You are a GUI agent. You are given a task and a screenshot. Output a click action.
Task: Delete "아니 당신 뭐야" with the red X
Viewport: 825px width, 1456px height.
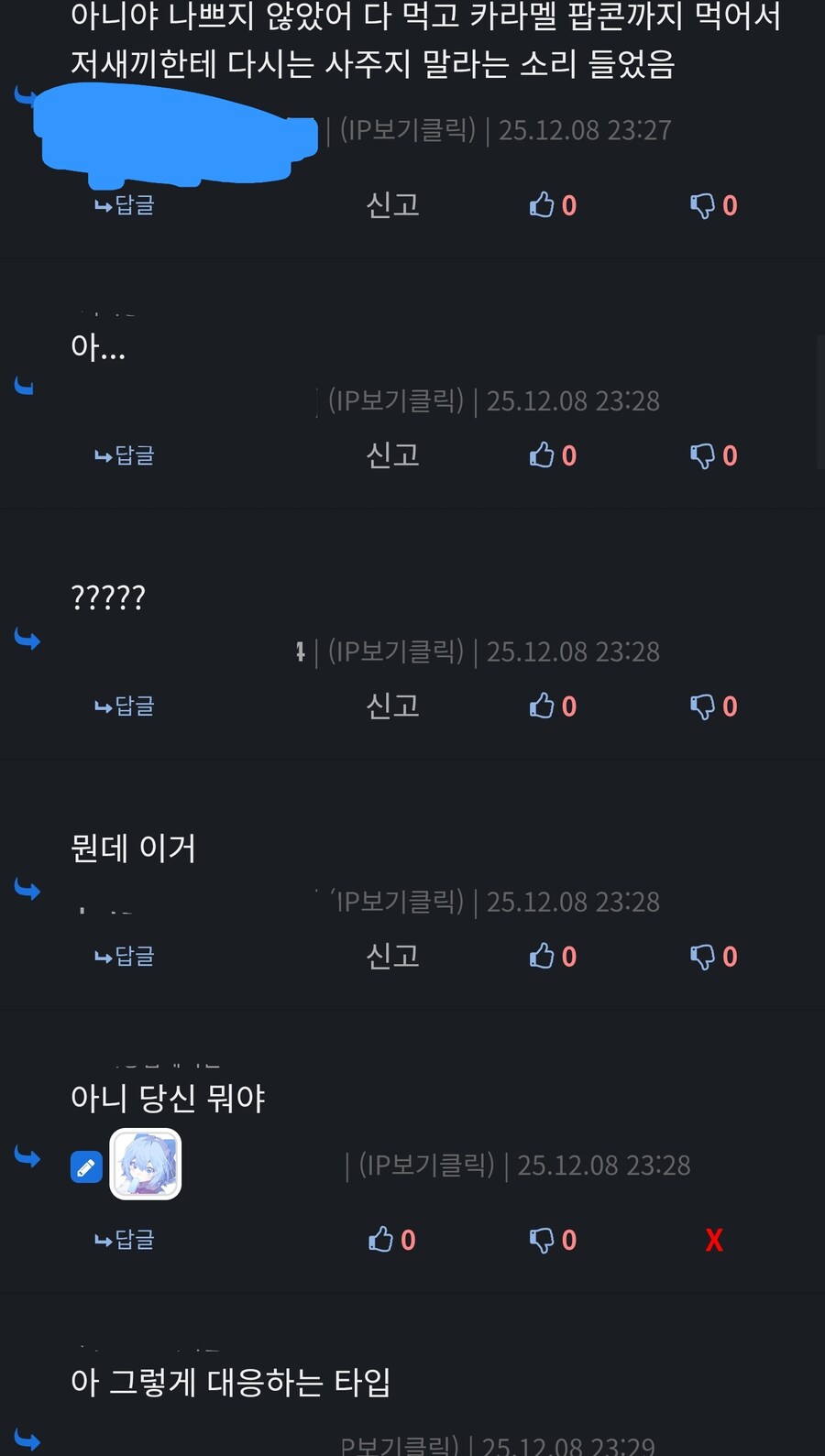coord(714,1240)
